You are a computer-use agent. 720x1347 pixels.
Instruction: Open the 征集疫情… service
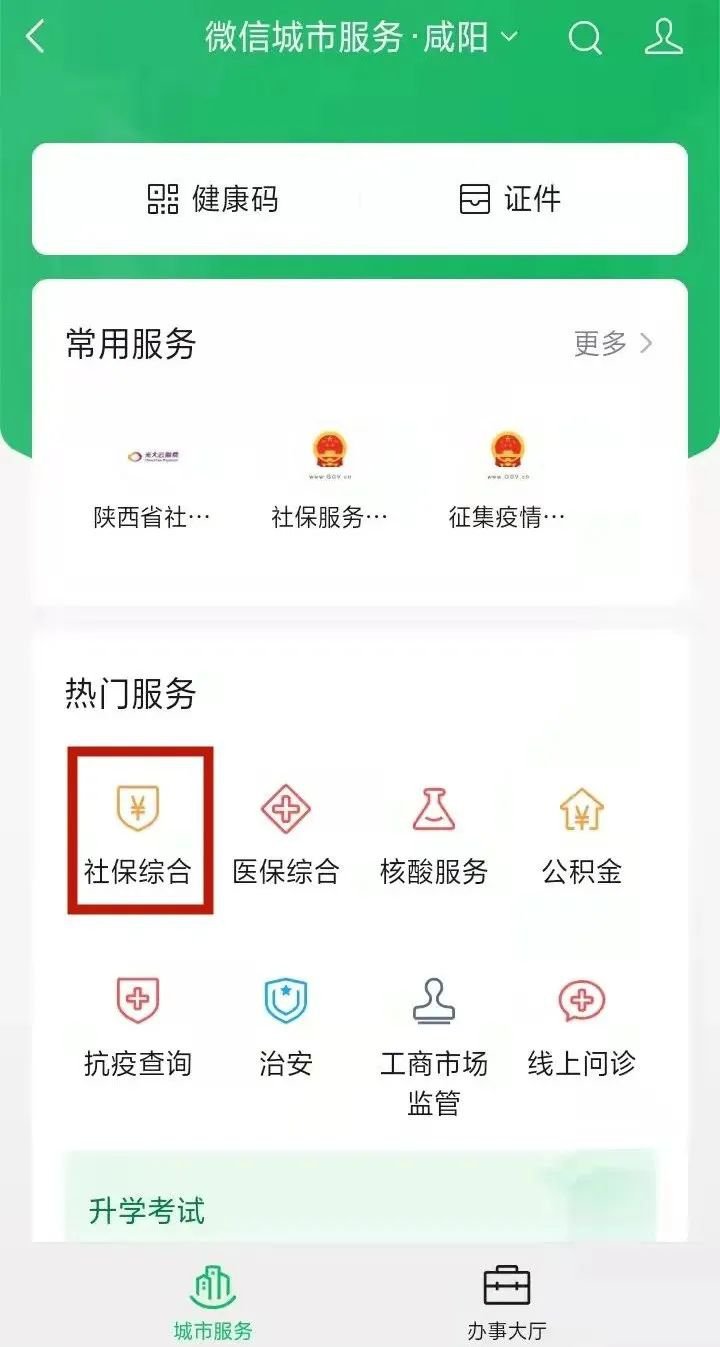(x=507, y=482)
